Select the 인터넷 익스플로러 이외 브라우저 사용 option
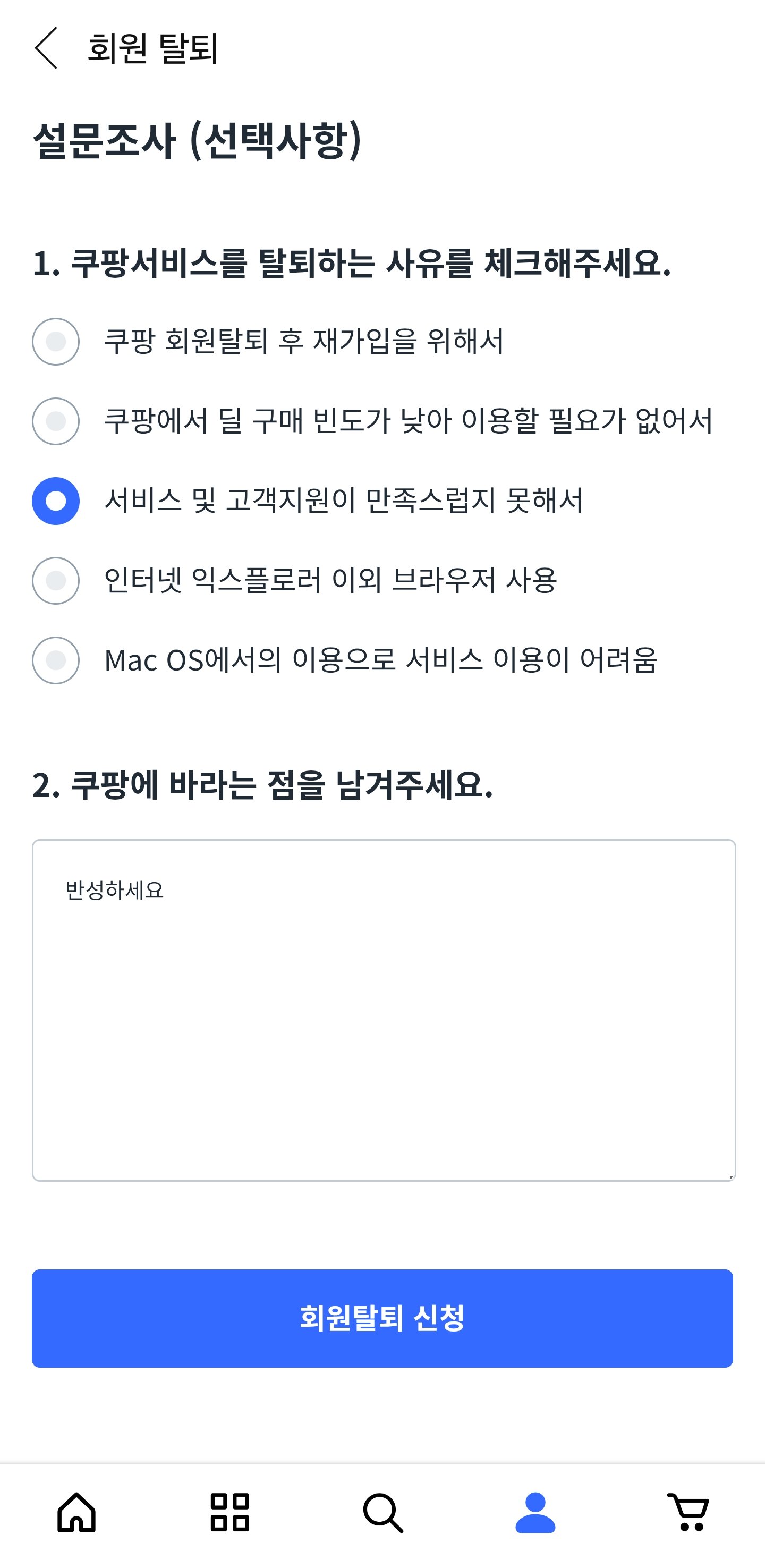 55,581
